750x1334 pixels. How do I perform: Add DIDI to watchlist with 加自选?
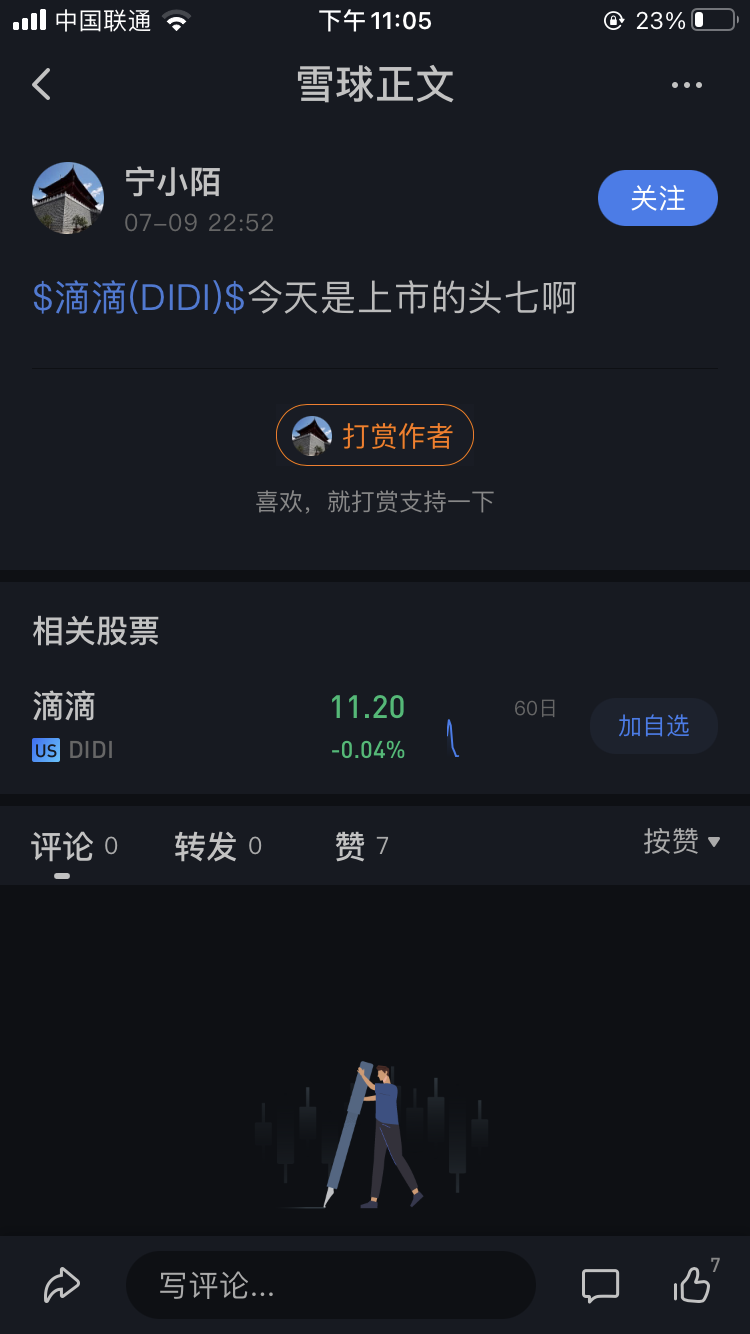653,726
